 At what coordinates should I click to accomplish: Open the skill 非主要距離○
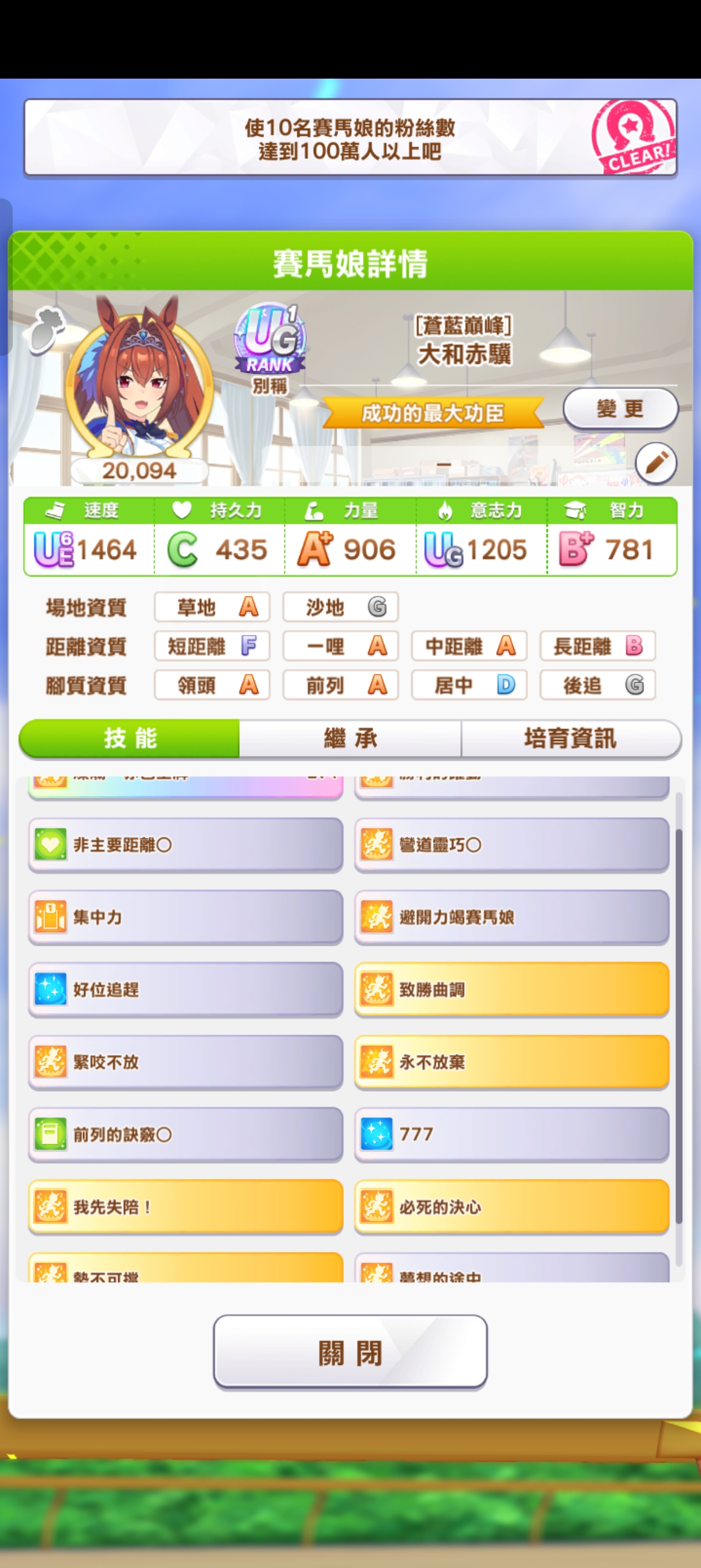point(185,845)
